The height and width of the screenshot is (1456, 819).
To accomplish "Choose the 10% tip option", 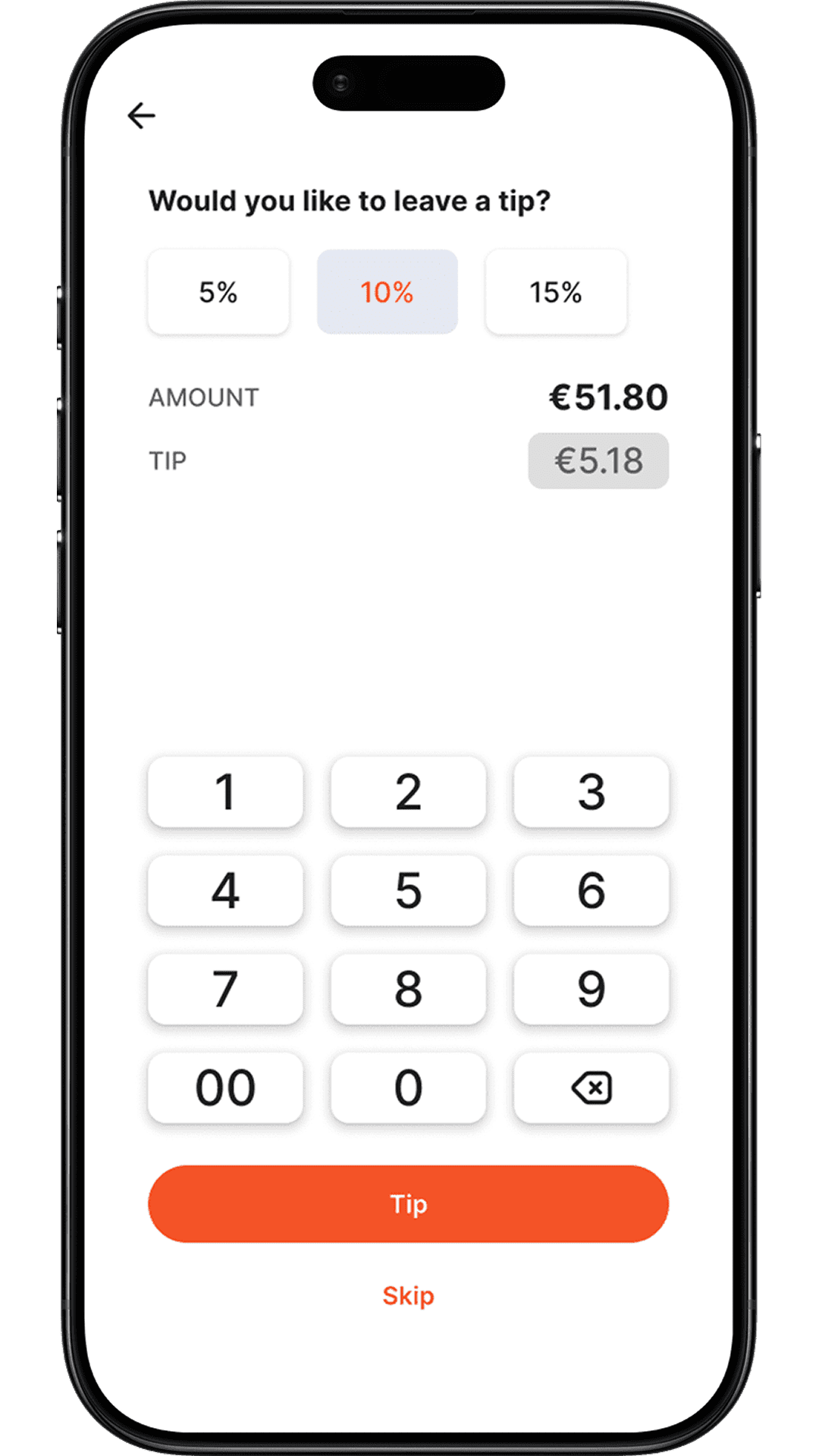I will pyautogui.click(x=387, y=292).
